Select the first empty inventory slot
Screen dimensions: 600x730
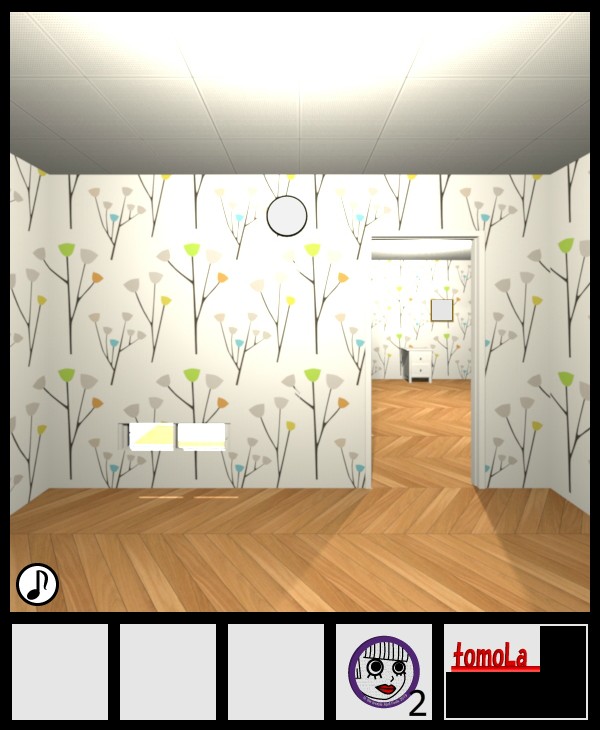click(60, 672)
